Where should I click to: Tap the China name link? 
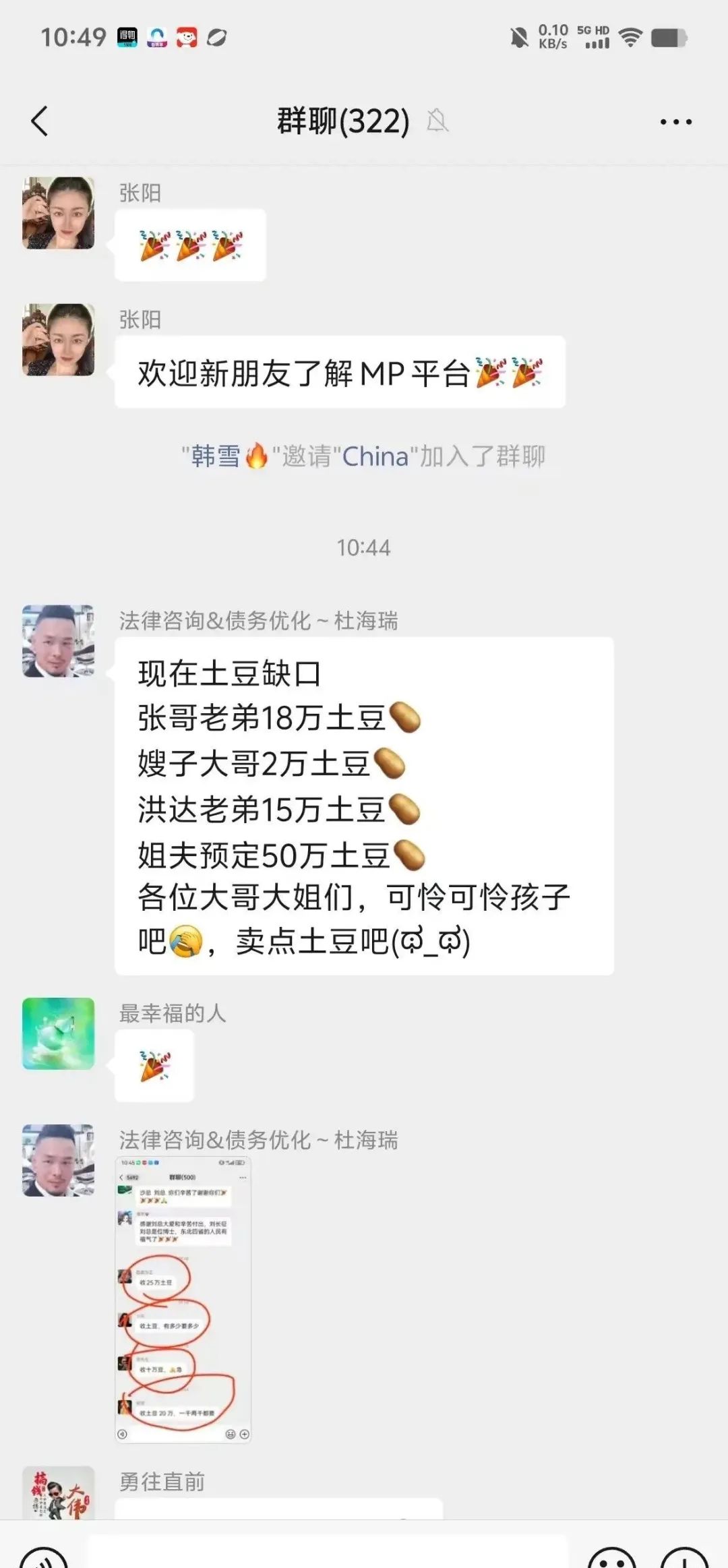coord(375,457)
